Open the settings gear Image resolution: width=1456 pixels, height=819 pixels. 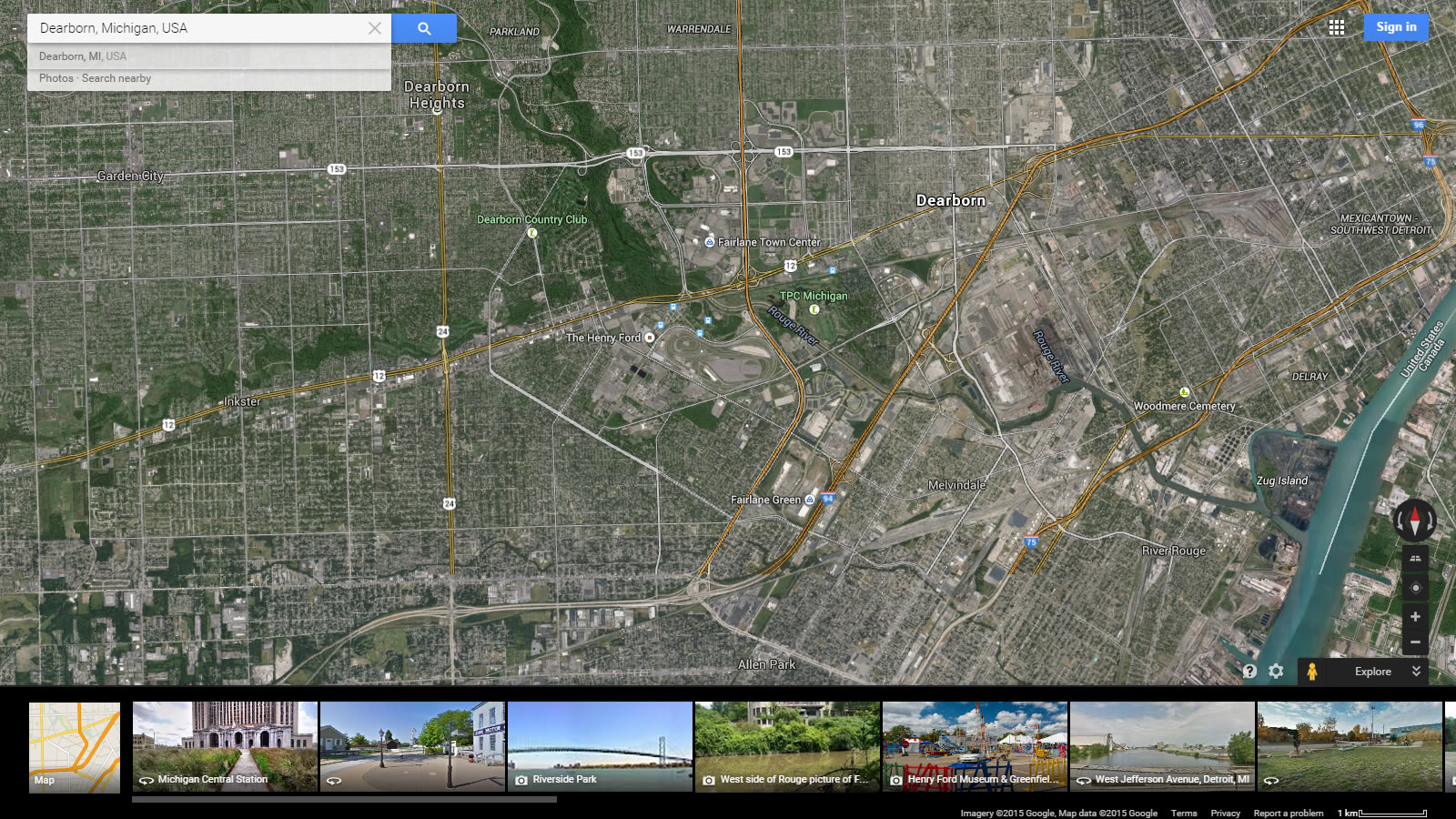pos(1276,672)
